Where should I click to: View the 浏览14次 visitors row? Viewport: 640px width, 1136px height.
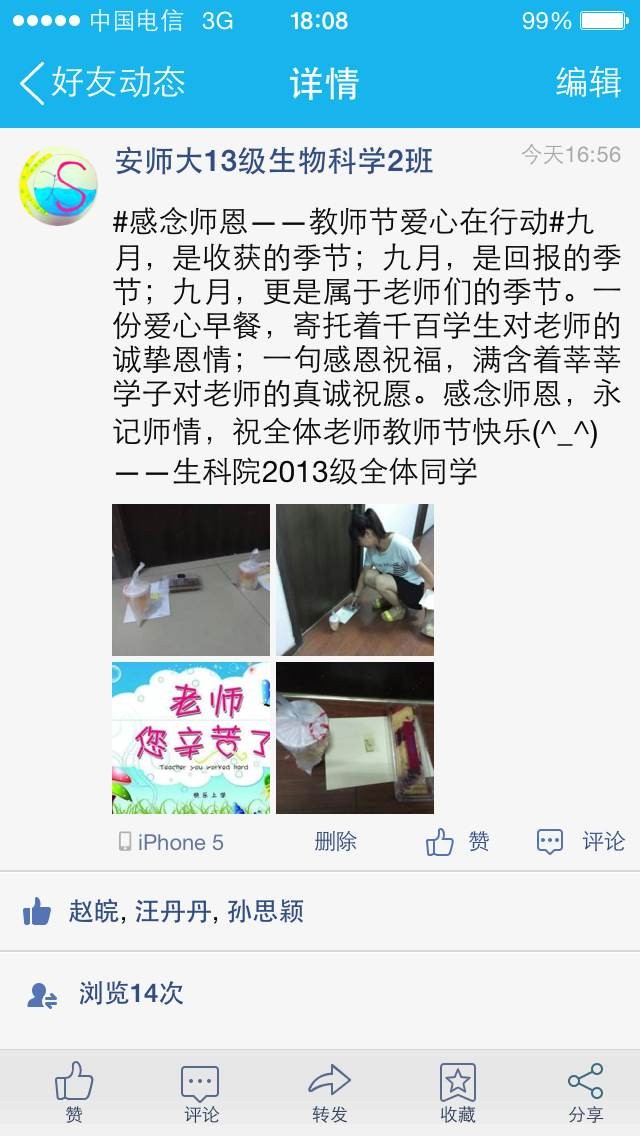pyautogui.click(x=130, y=994)
